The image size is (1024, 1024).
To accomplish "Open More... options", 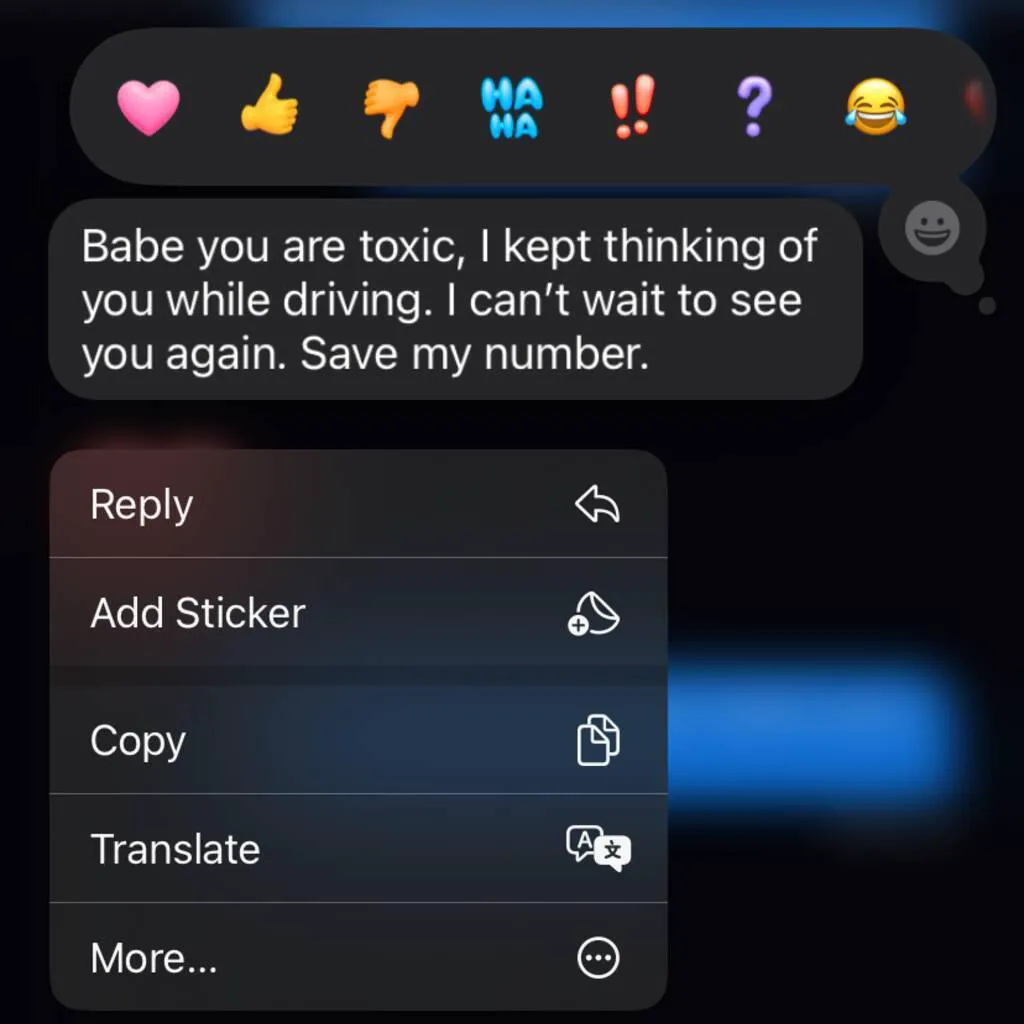I will pos(358,958).
